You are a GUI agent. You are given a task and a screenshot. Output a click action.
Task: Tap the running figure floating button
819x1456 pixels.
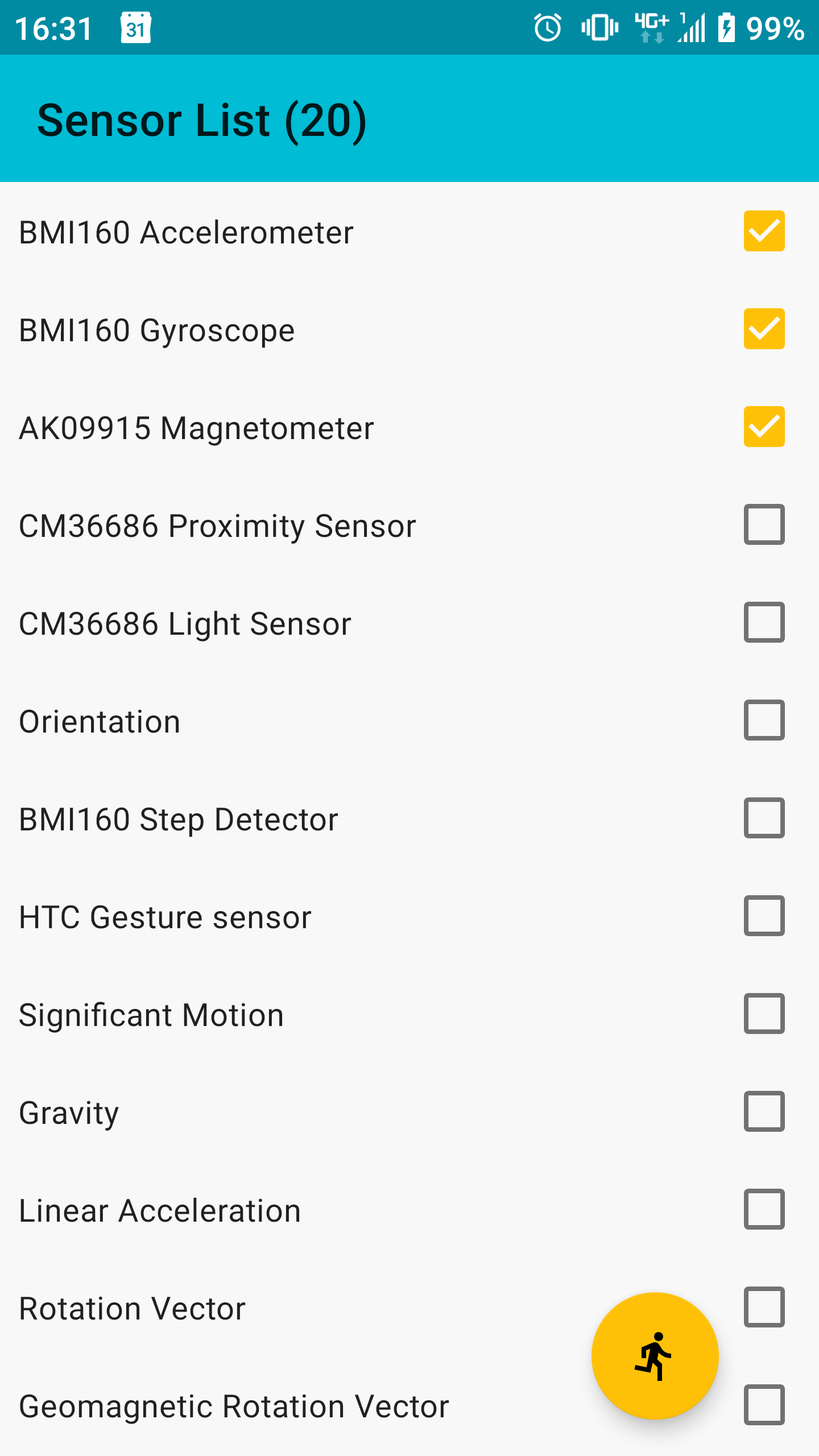pyautogui.click(x=655, y=1356)
